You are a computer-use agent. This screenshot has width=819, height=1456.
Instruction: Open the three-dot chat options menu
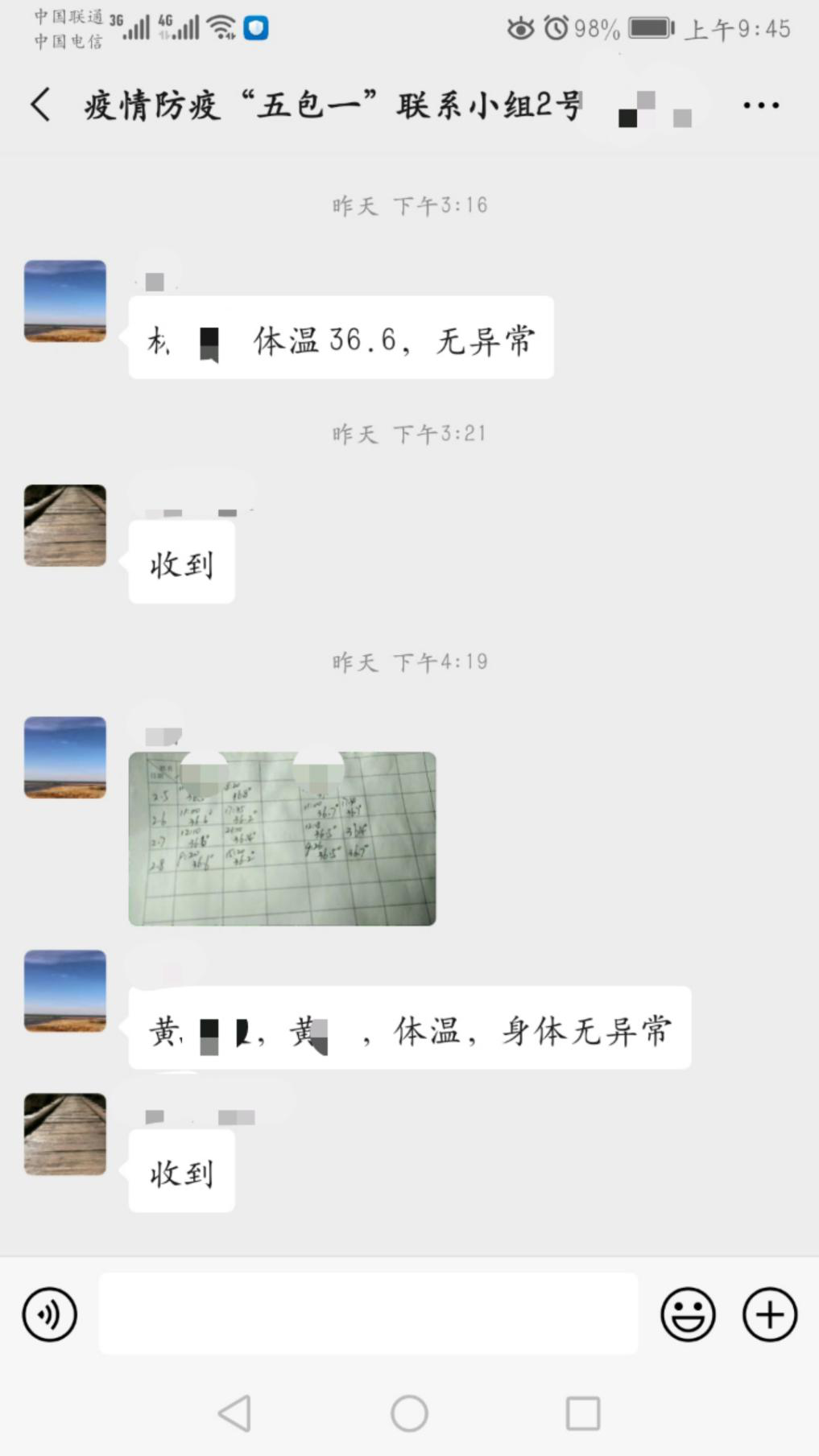(x=760, y=105)
